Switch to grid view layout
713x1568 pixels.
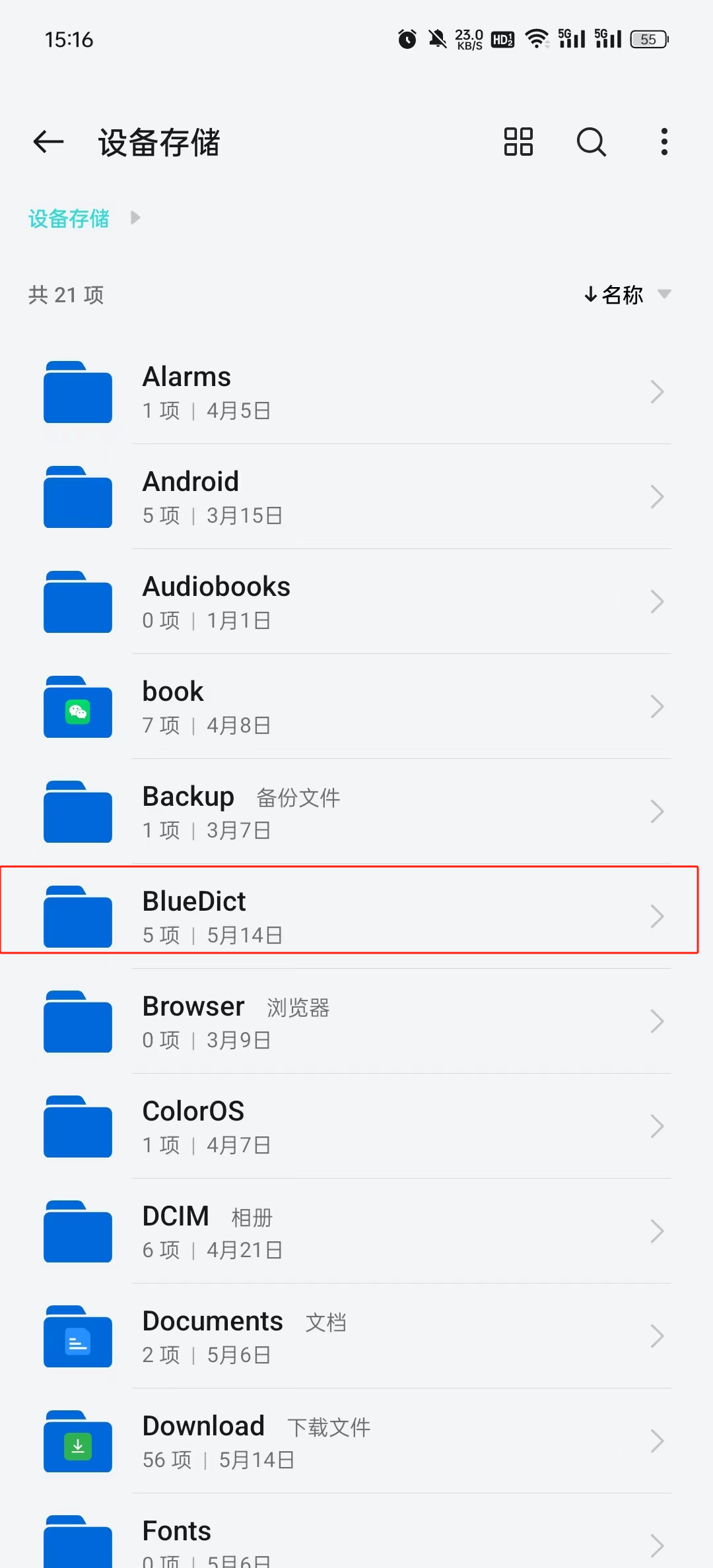[x=518, y=142]
